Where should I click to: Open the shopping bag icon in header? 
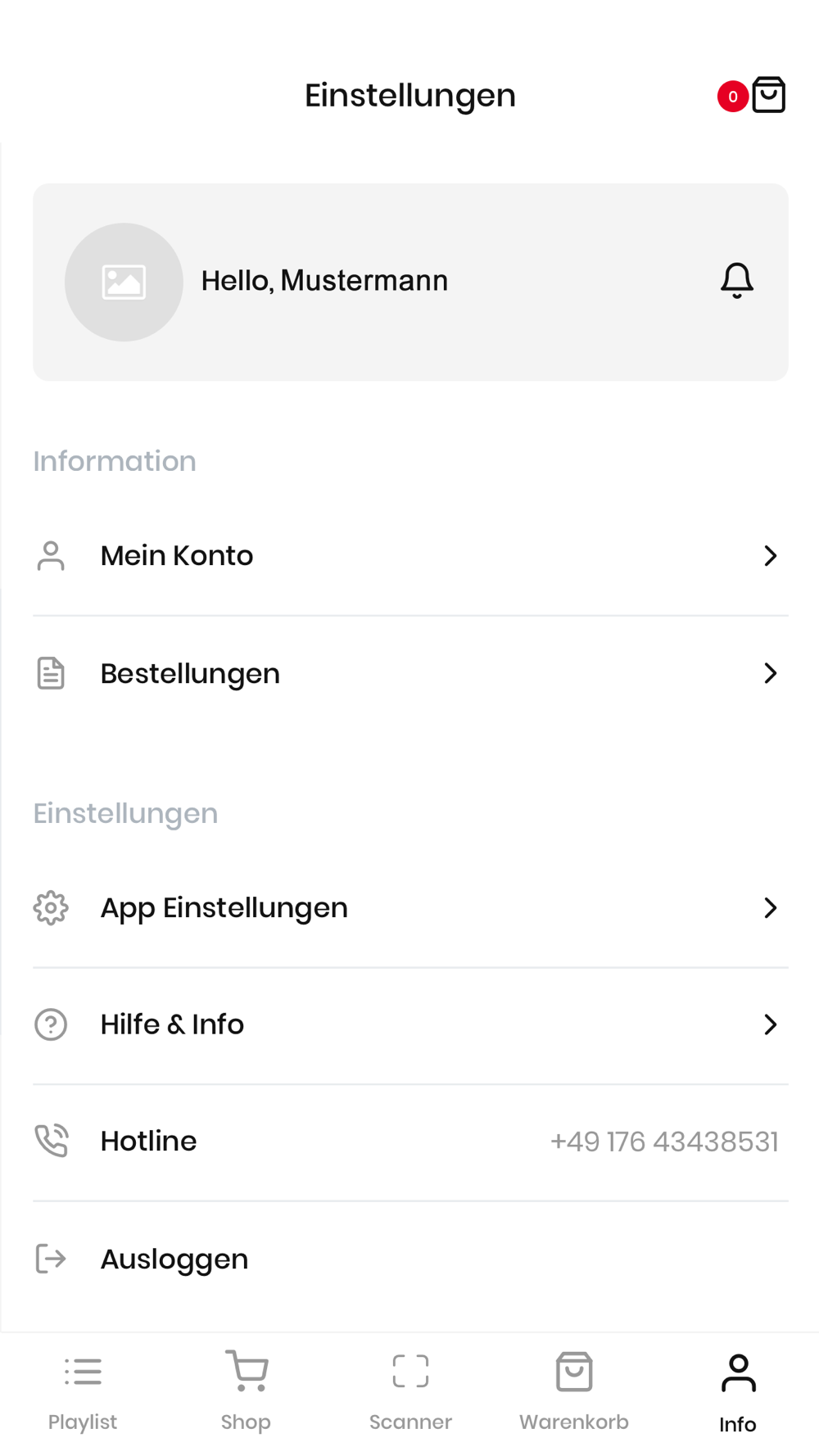pyautogui.click(x=768, y=95)
